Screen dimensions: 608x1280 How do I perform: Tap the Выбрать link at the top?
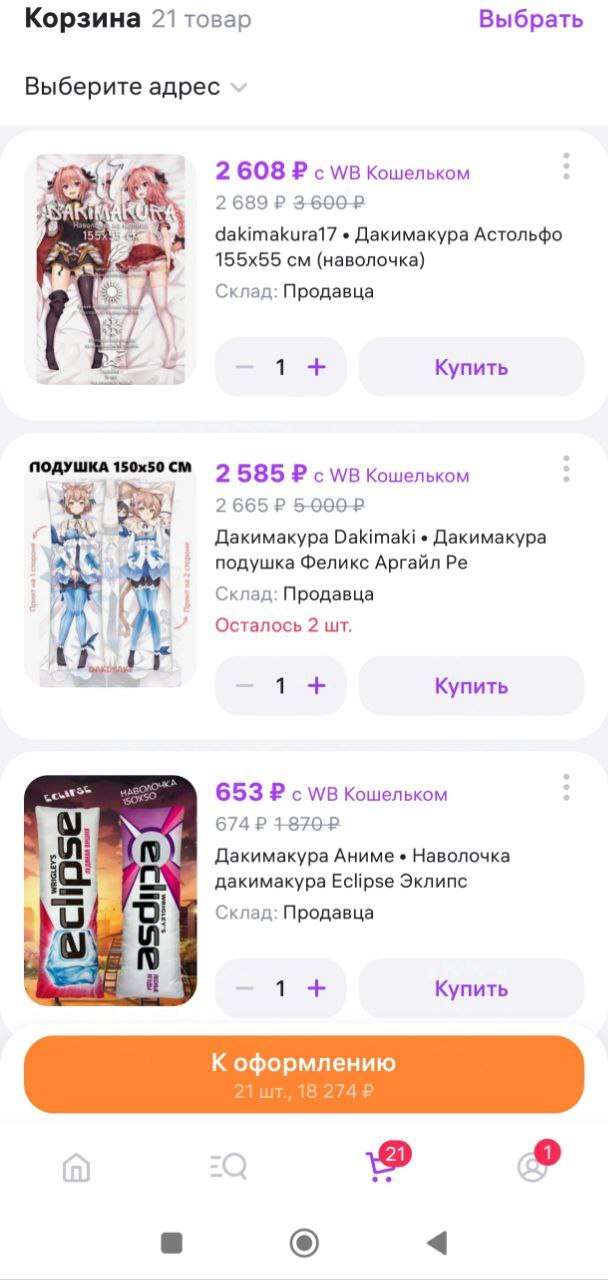[x=530, y=19]
